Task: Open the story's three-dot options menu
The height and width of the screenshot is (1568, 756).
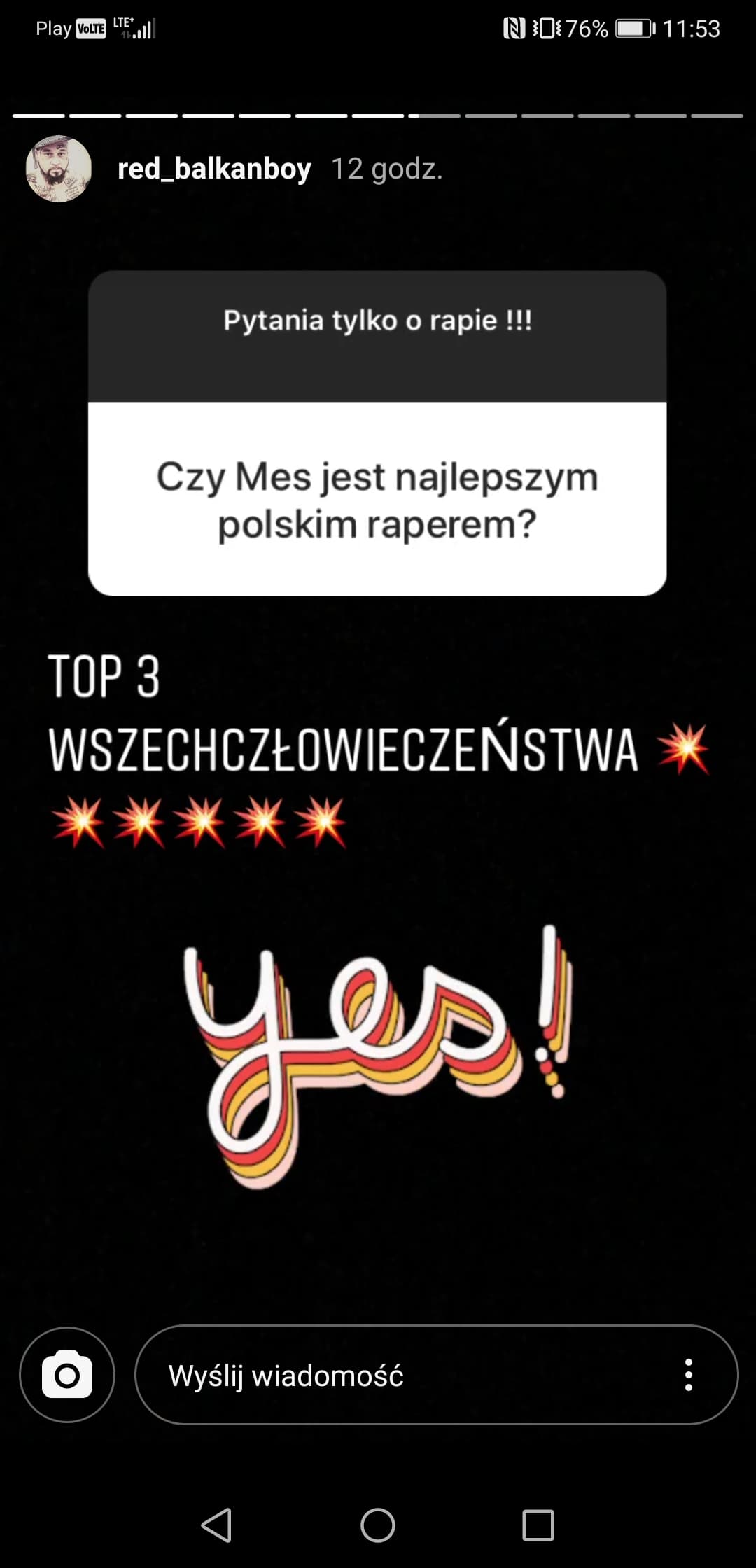Action: (x=689, y=1375)
